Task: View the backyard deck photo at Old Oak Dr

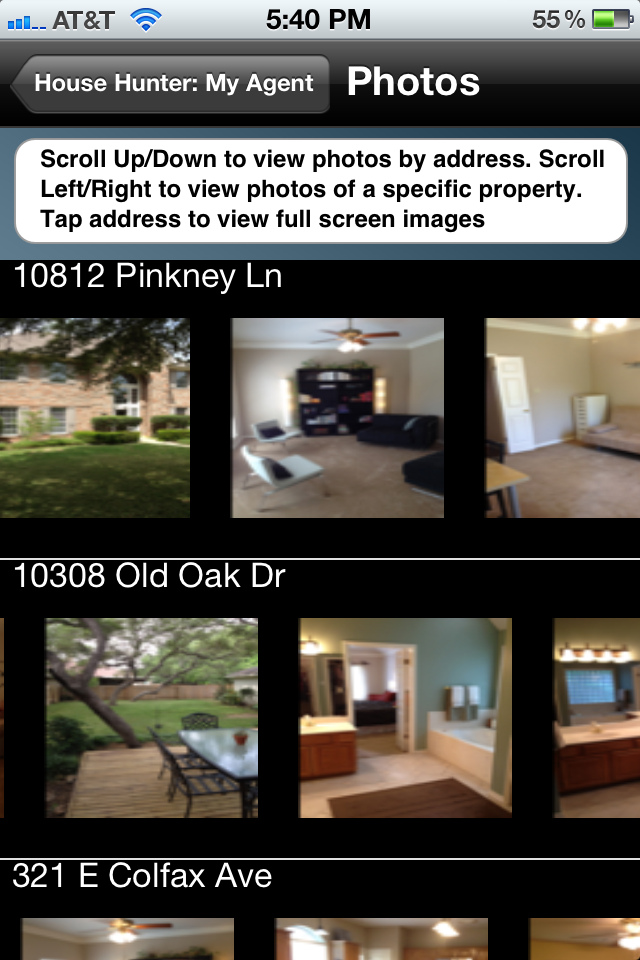Action: coord(151,718)
